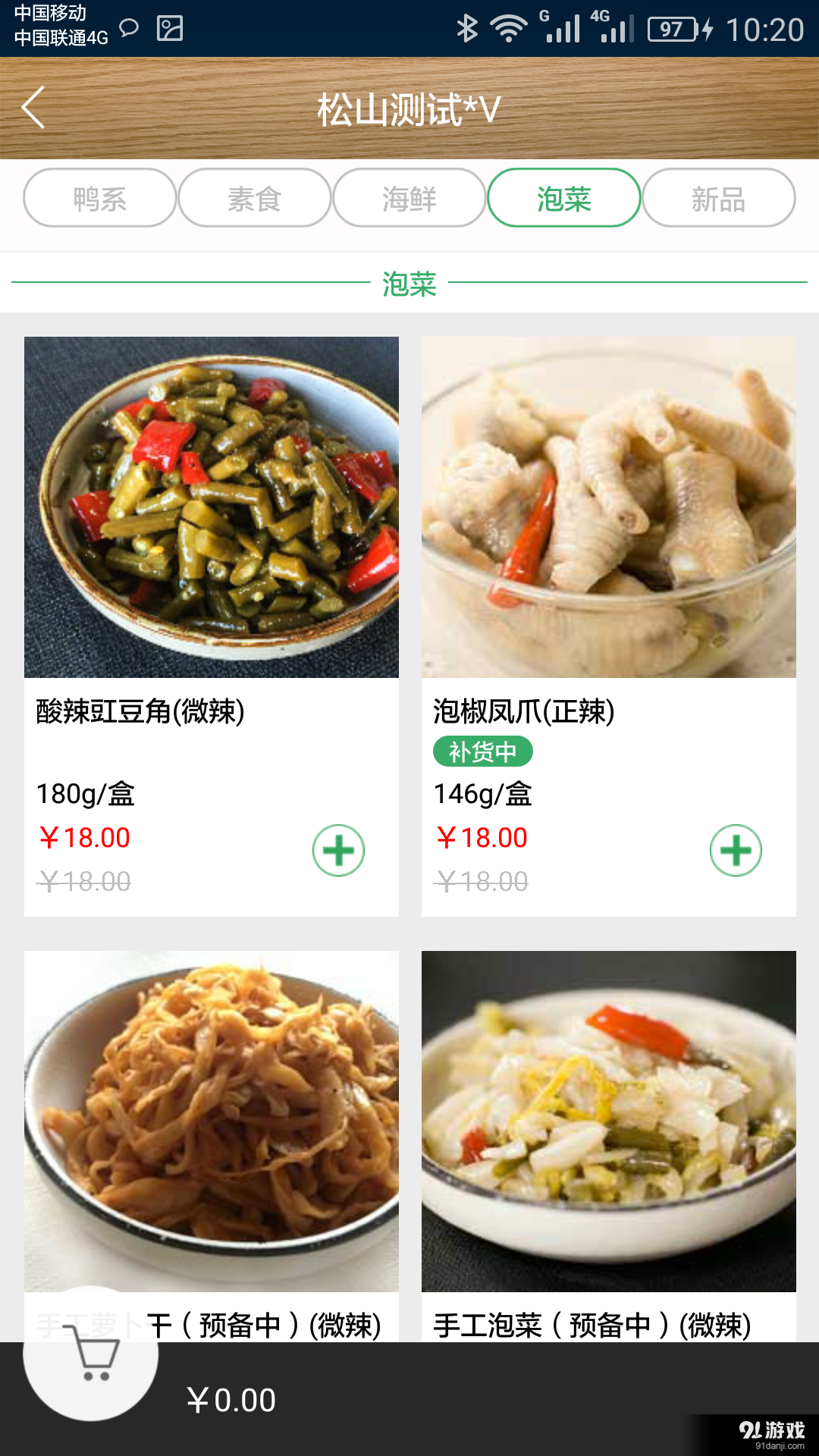Switch to the 鸭系 category tab

(99, 198)
